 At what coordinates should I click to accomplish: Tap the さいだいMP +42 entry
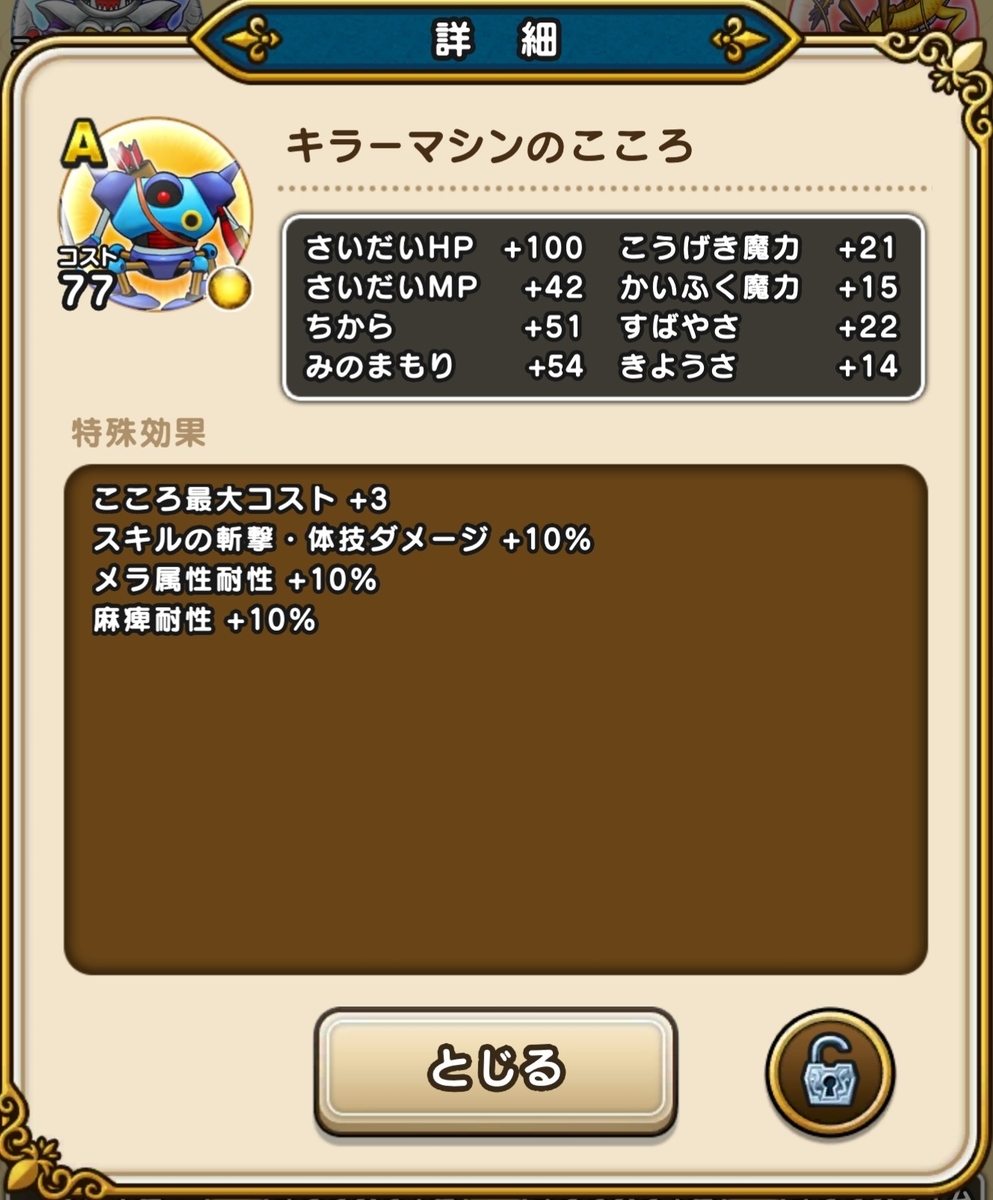tap(440, 287)
